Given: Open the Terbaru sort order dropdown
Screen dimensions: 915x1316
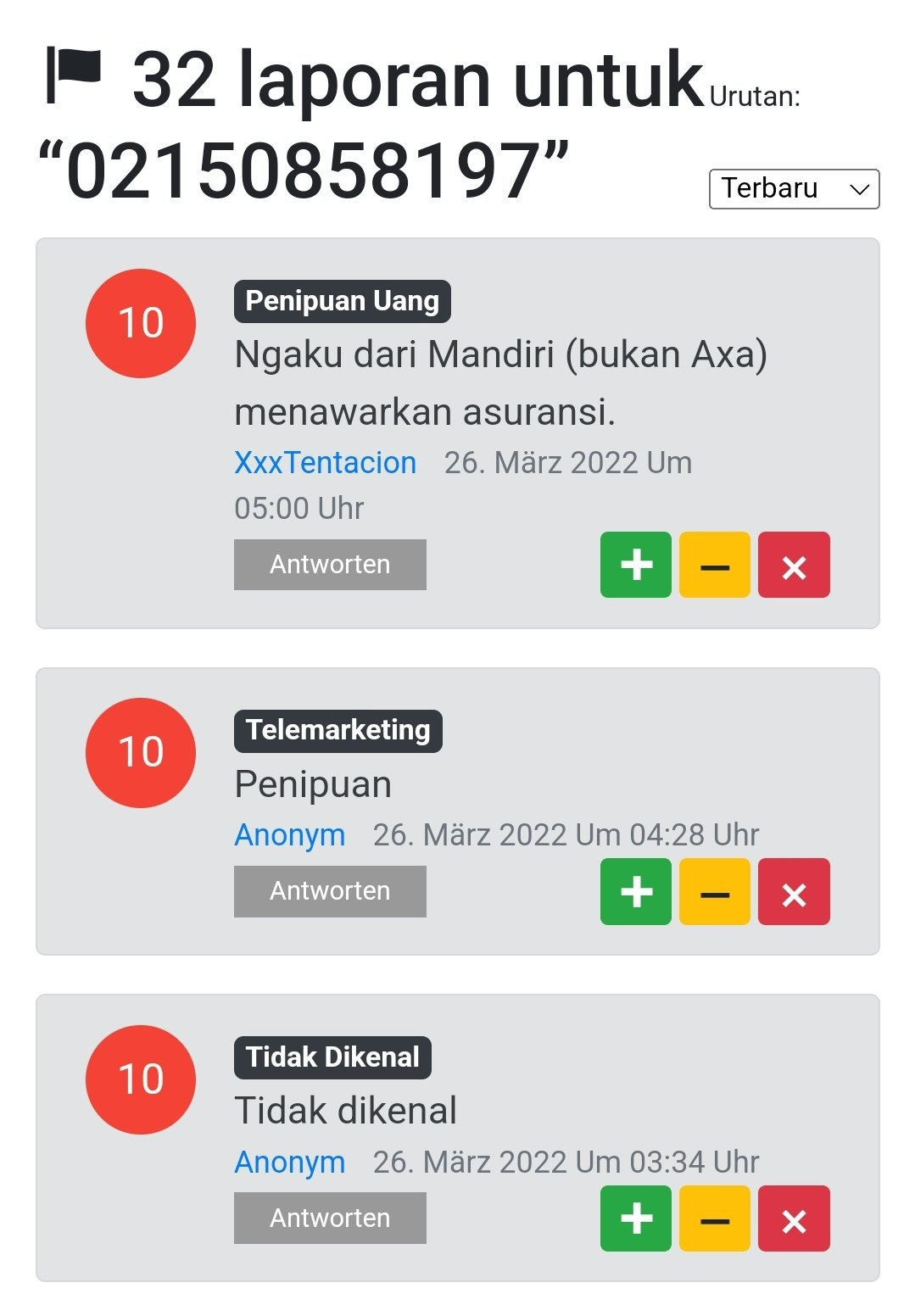Looking at the screenshot, I should [x=794, y=188].
